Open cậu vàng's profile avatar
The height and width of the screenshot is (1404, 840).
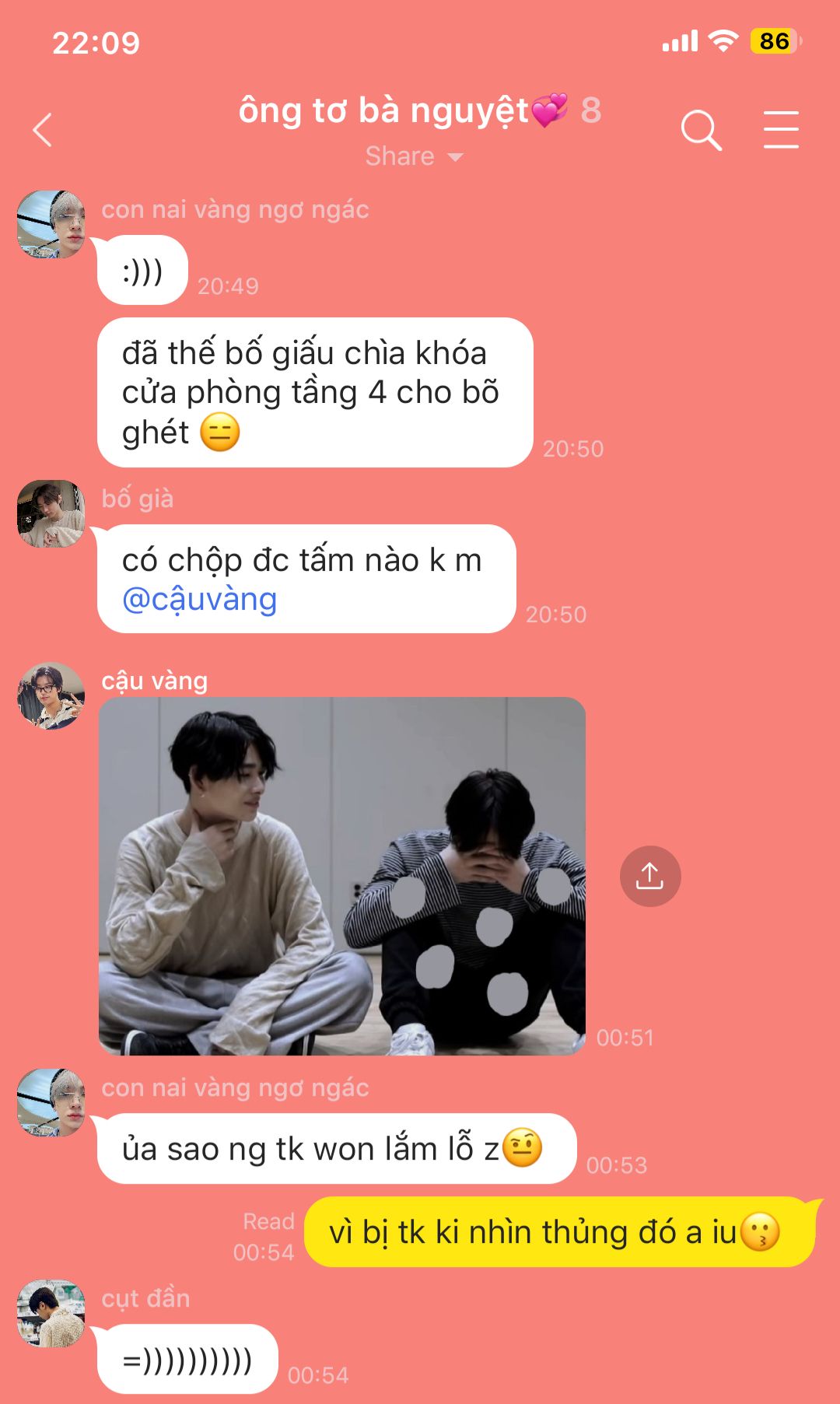click(x=51, y=695)
